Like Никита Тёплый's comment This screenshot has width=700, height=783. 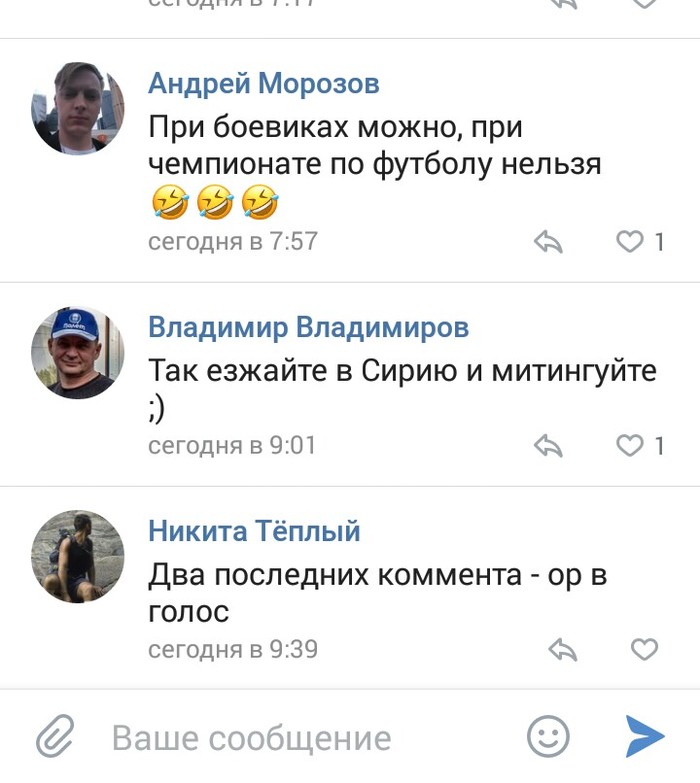(x=645, y=650)
